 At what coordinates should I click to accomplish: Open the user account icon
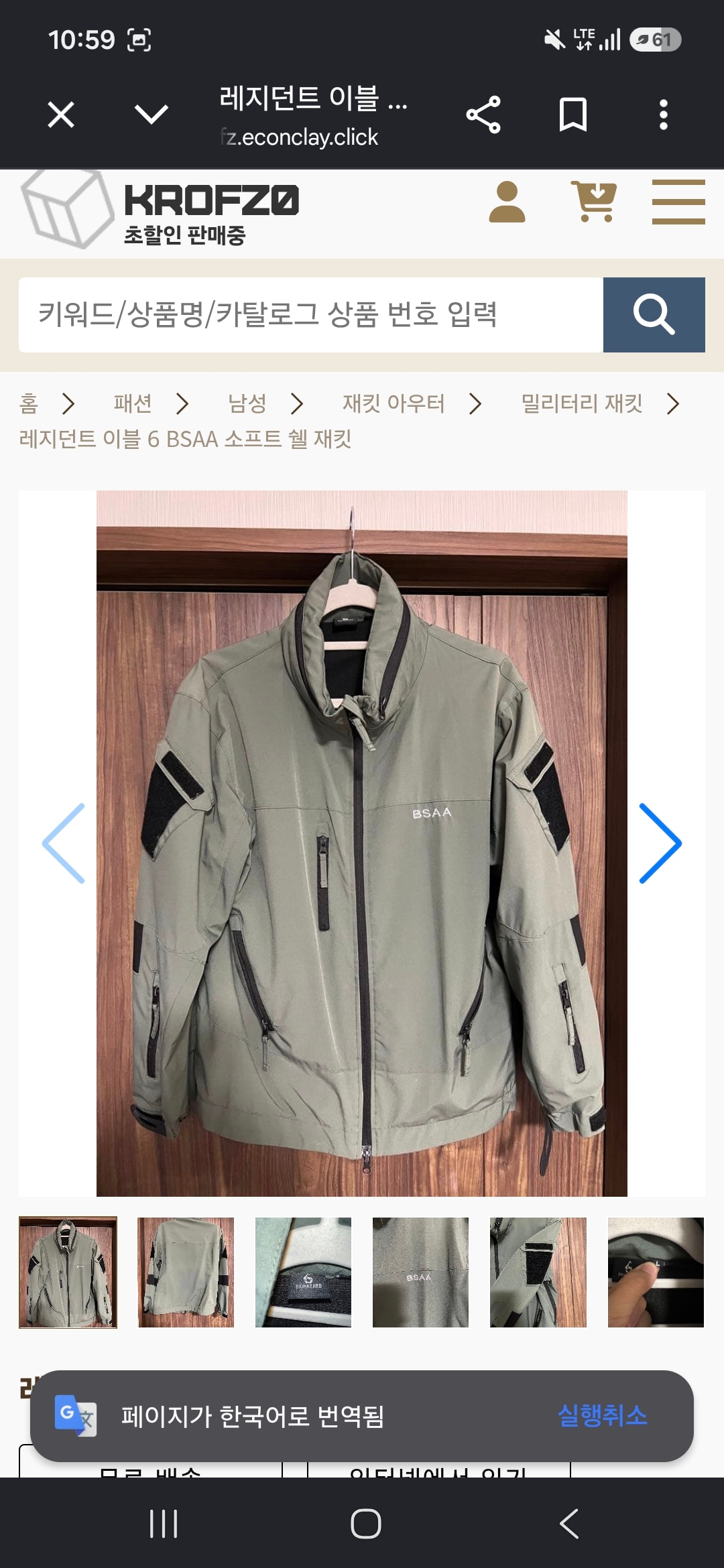click(507, 202)
